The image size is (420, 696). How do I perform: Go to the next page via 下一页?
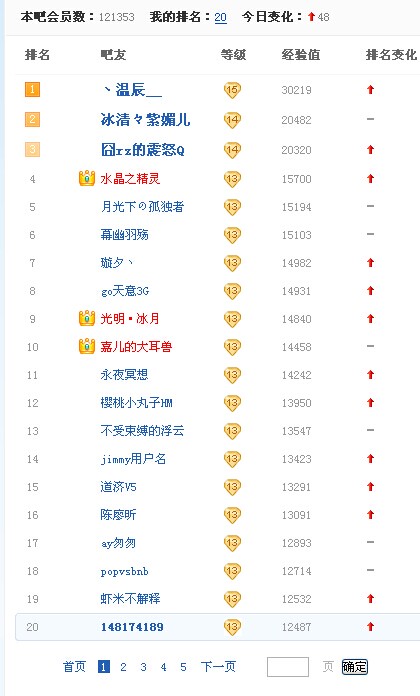pyautogui.click(x=218, y=667)
